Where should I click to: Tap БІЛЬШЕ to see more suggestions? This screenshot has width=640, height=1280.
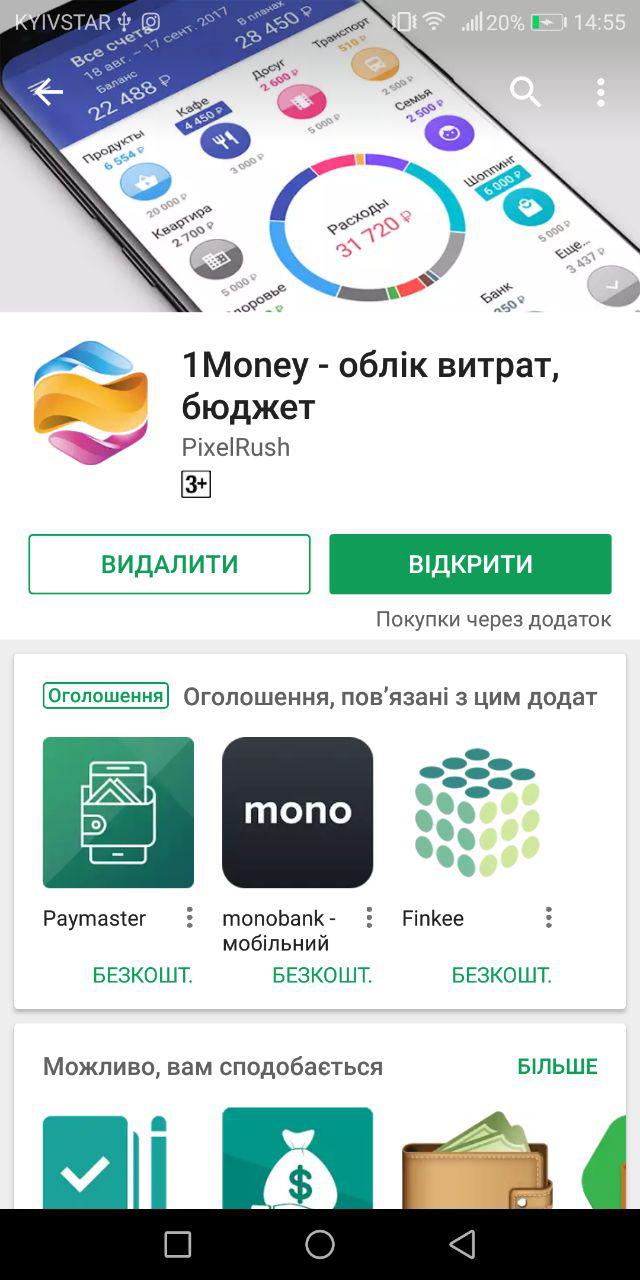click(557, 1067)
